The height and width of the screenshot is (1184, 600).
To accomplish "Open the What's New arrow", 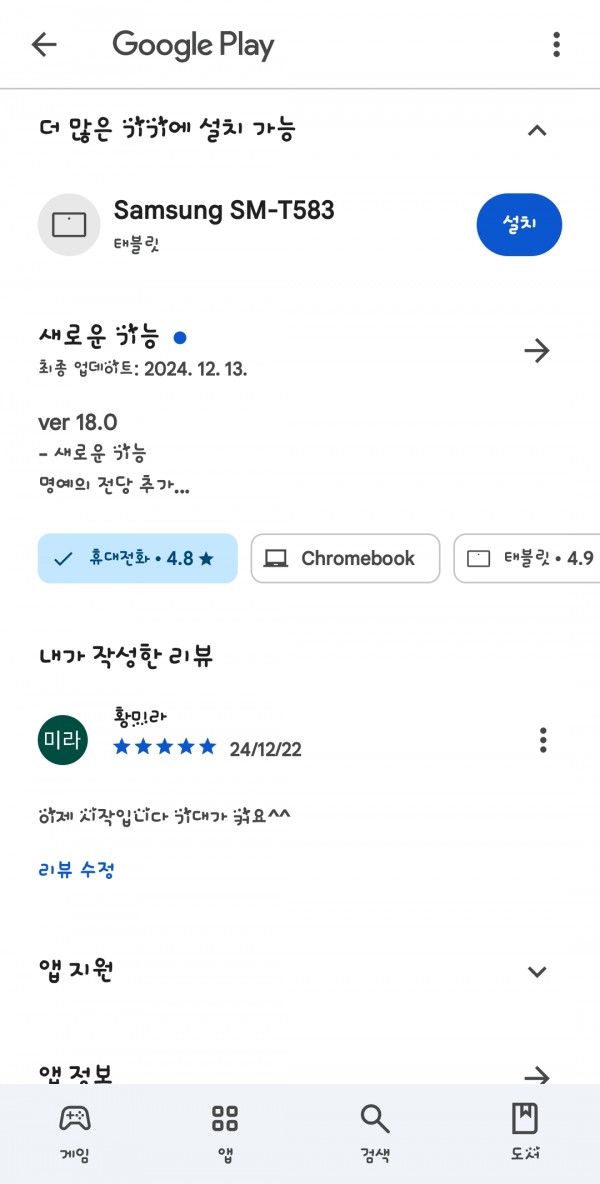I will (x=537, y=351).
